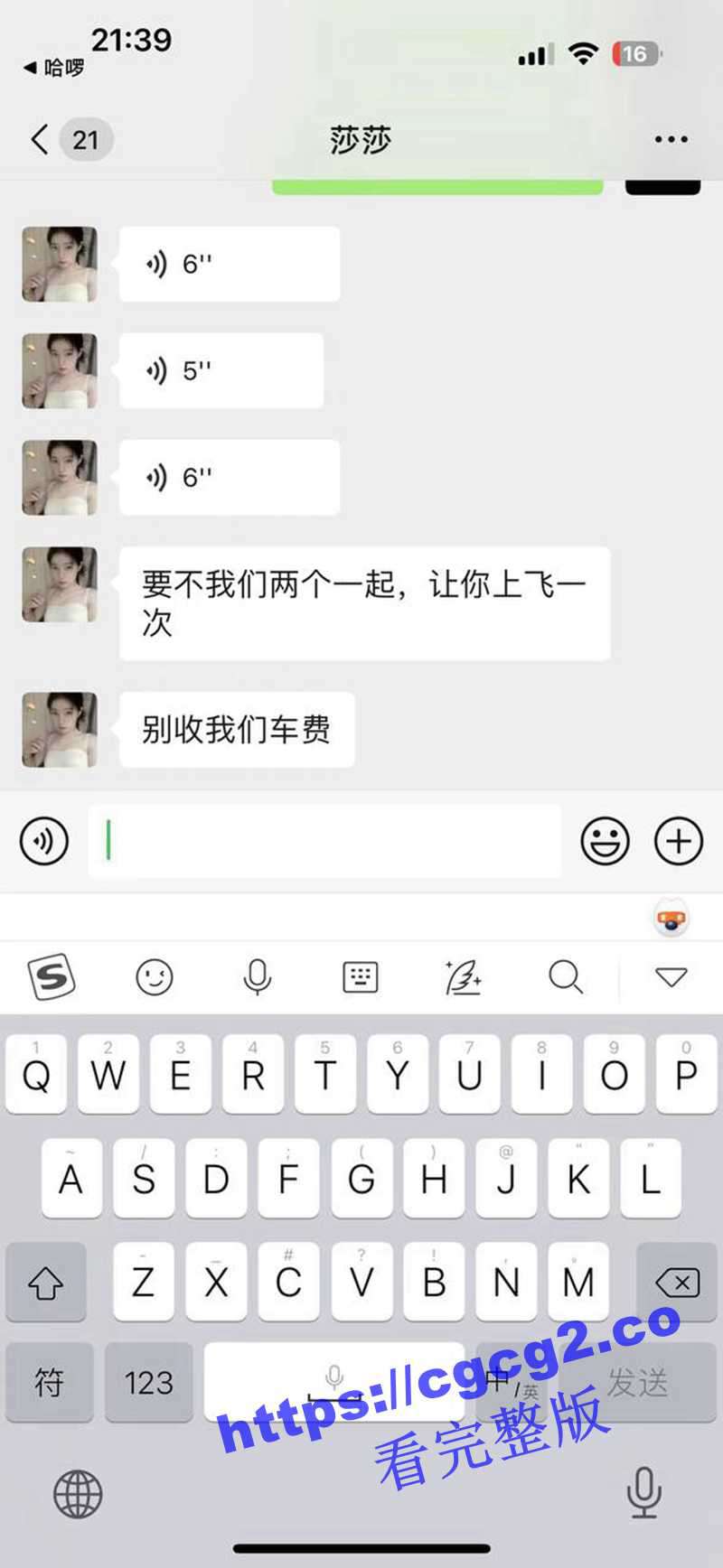Collapse the on-screen keyboard
Viewport: 723px width, 1568px height.
pyautogui.click(x=671, y=976)
